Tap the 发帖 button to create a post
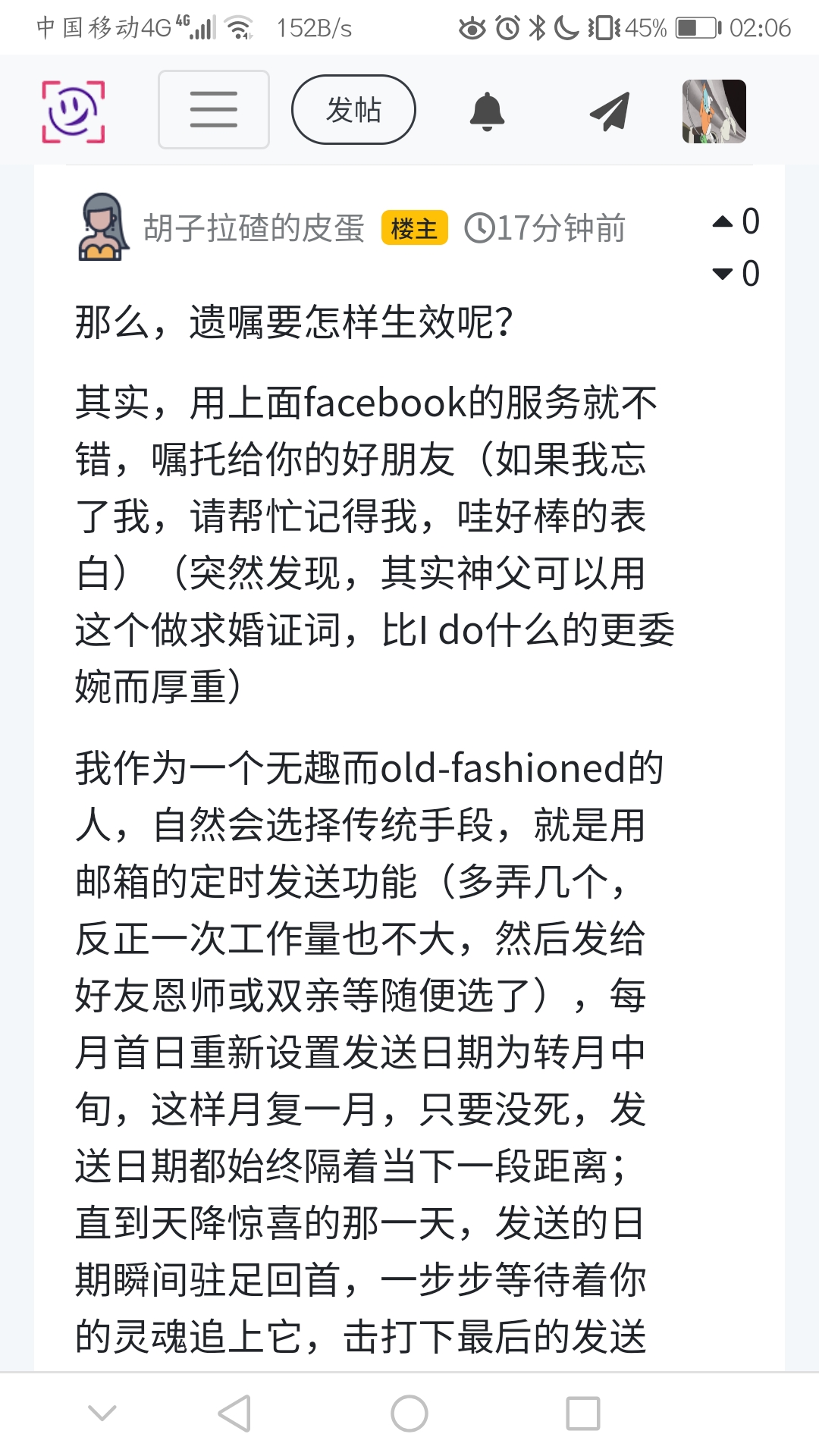Screen dimensions: 819x1456 click(353, 110)
